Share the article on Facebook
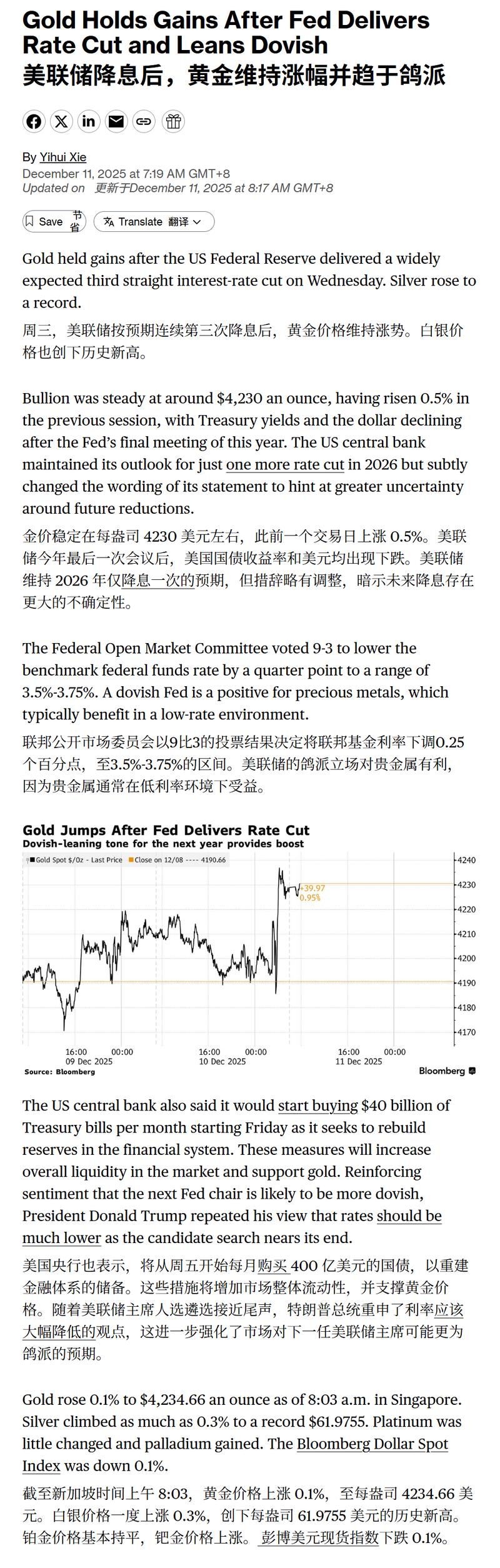The height and width of the screenshot is (1568, 500). coord(34,121)
